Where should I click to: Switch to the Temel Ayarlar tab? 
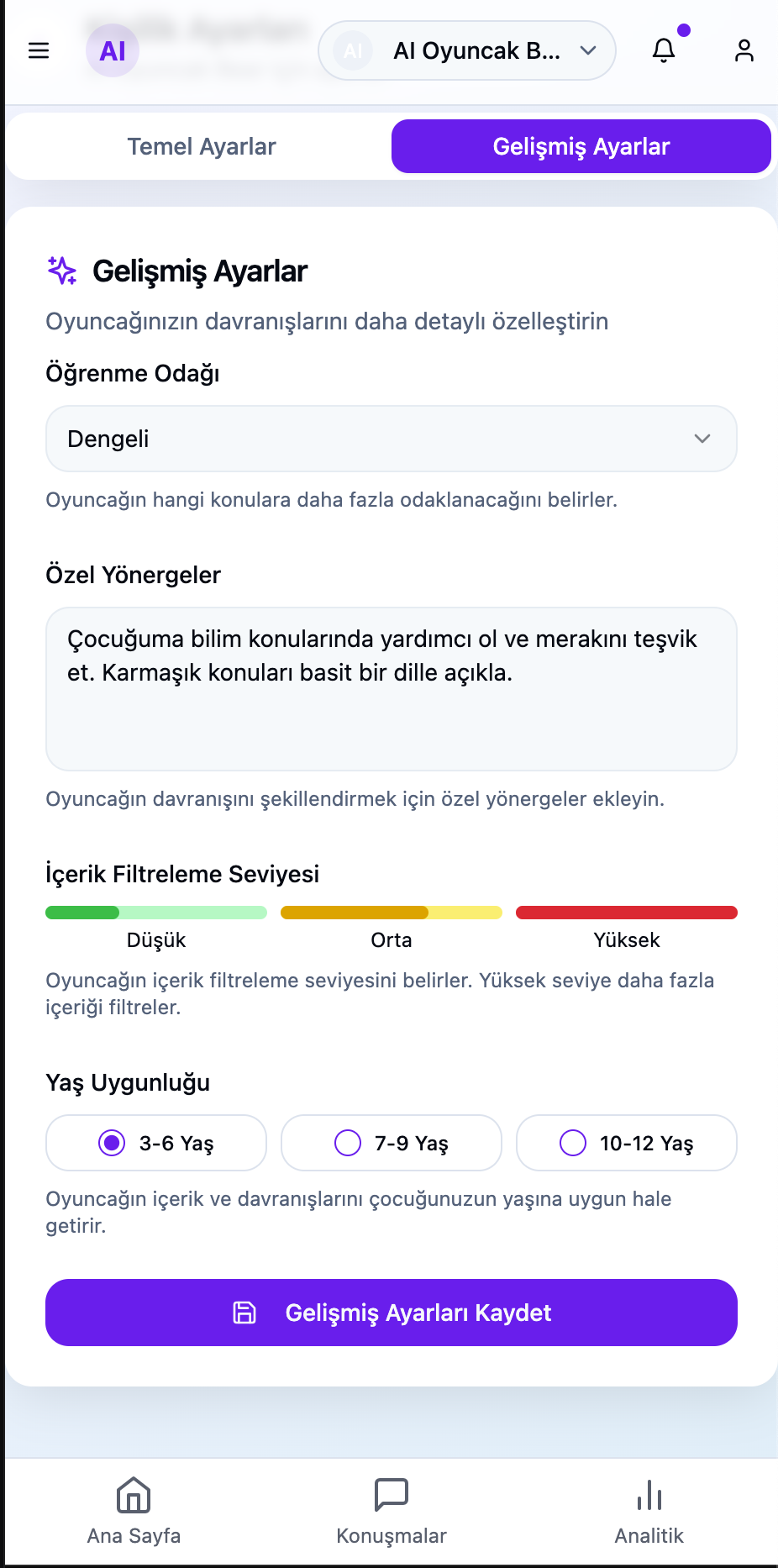pyautogui.click(x=201, y=145)
